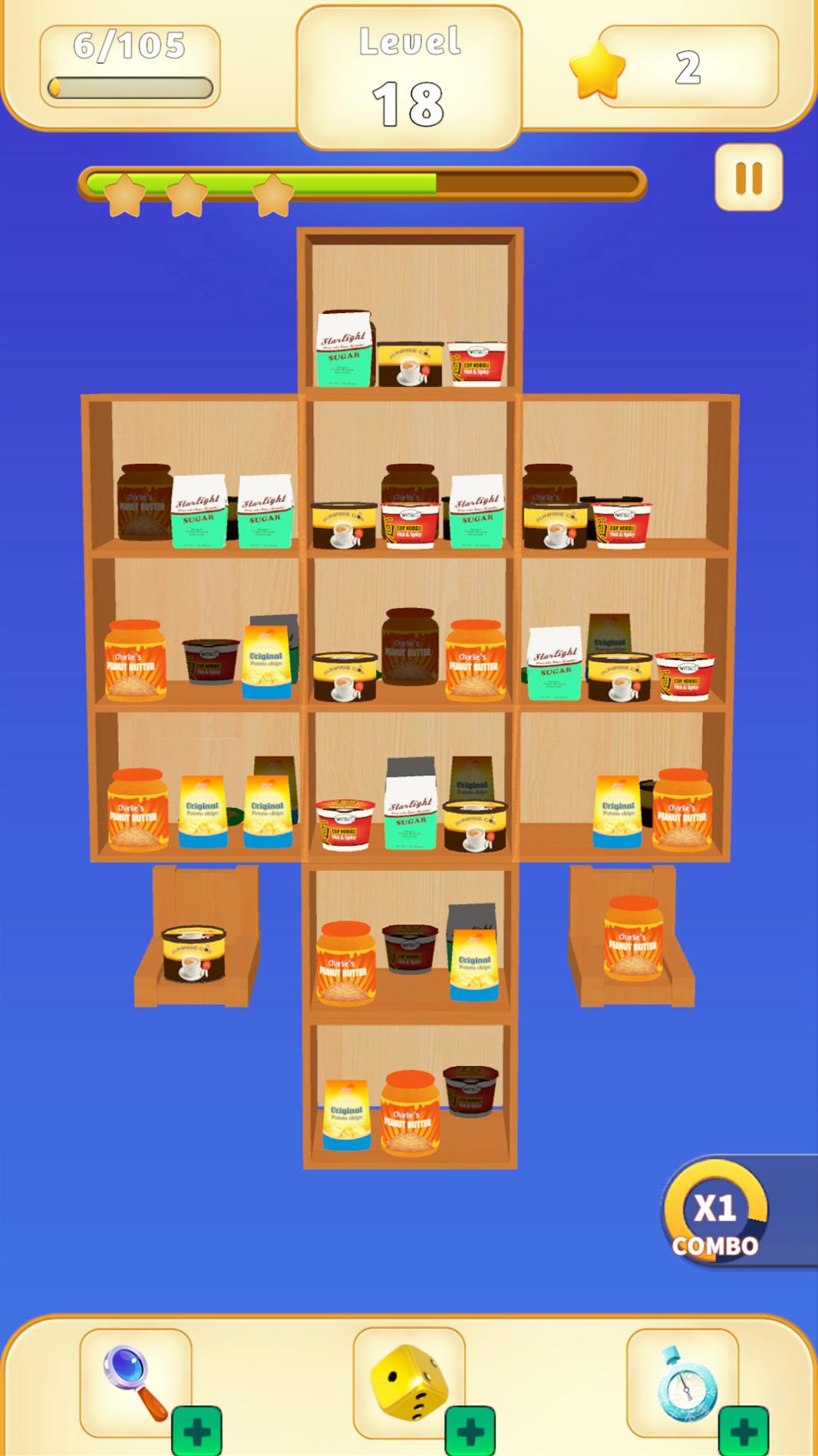Activate the yellow dice shuffle booster
The height and width of the screenshot is (1456, 818).
coord(409,1384)
